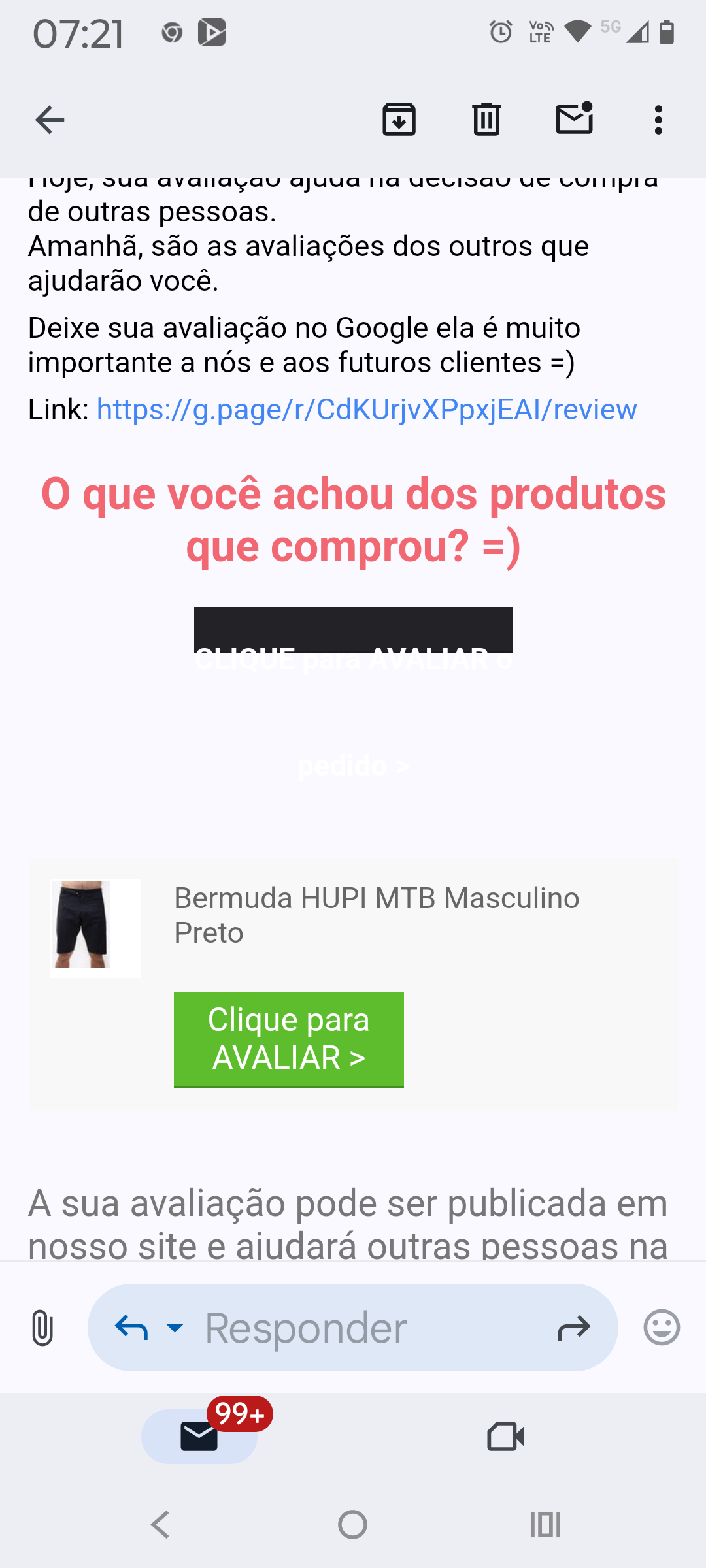Open the overflow menu
The height and width of the screenshot is (1568, 706).
coord(658,120)
